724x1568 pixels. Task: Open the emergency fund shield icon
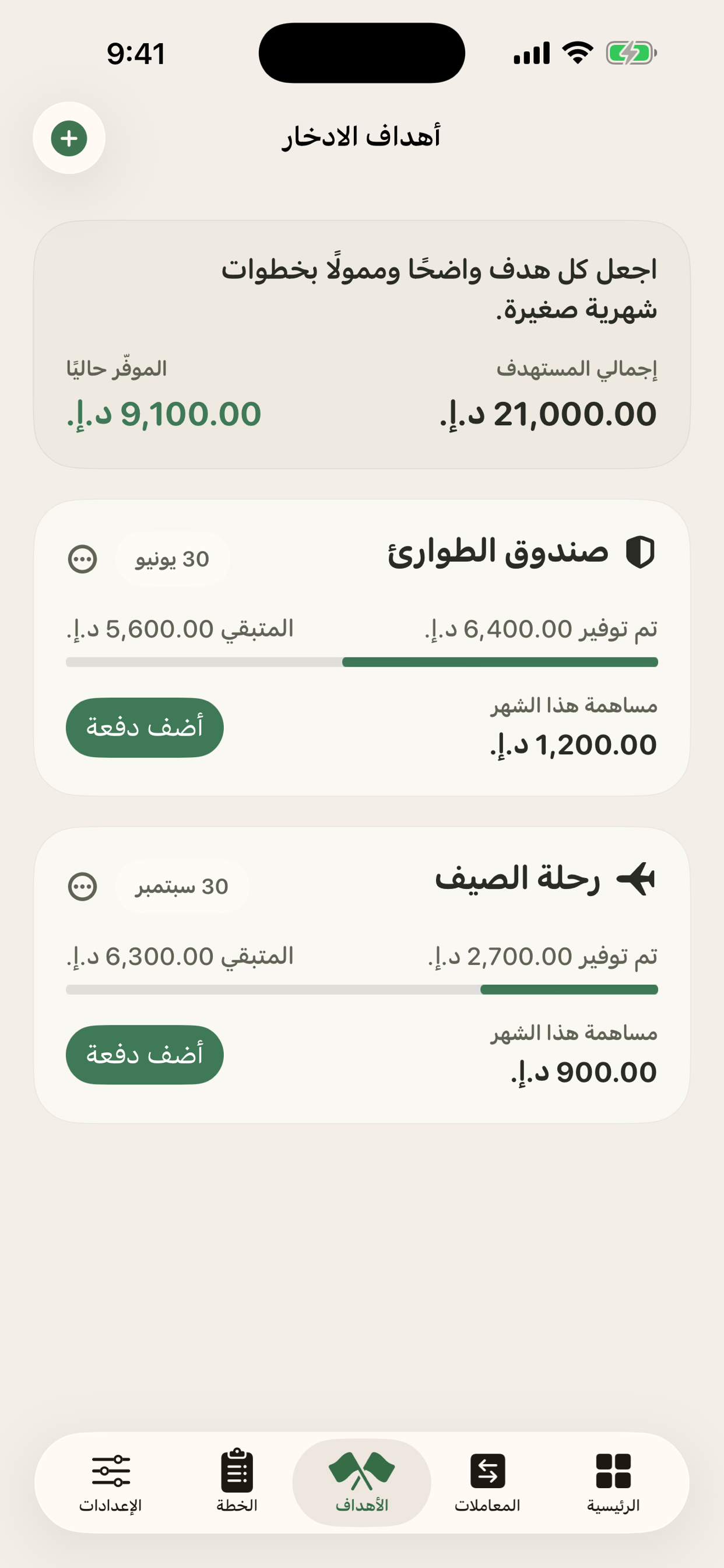click(642, 552)
